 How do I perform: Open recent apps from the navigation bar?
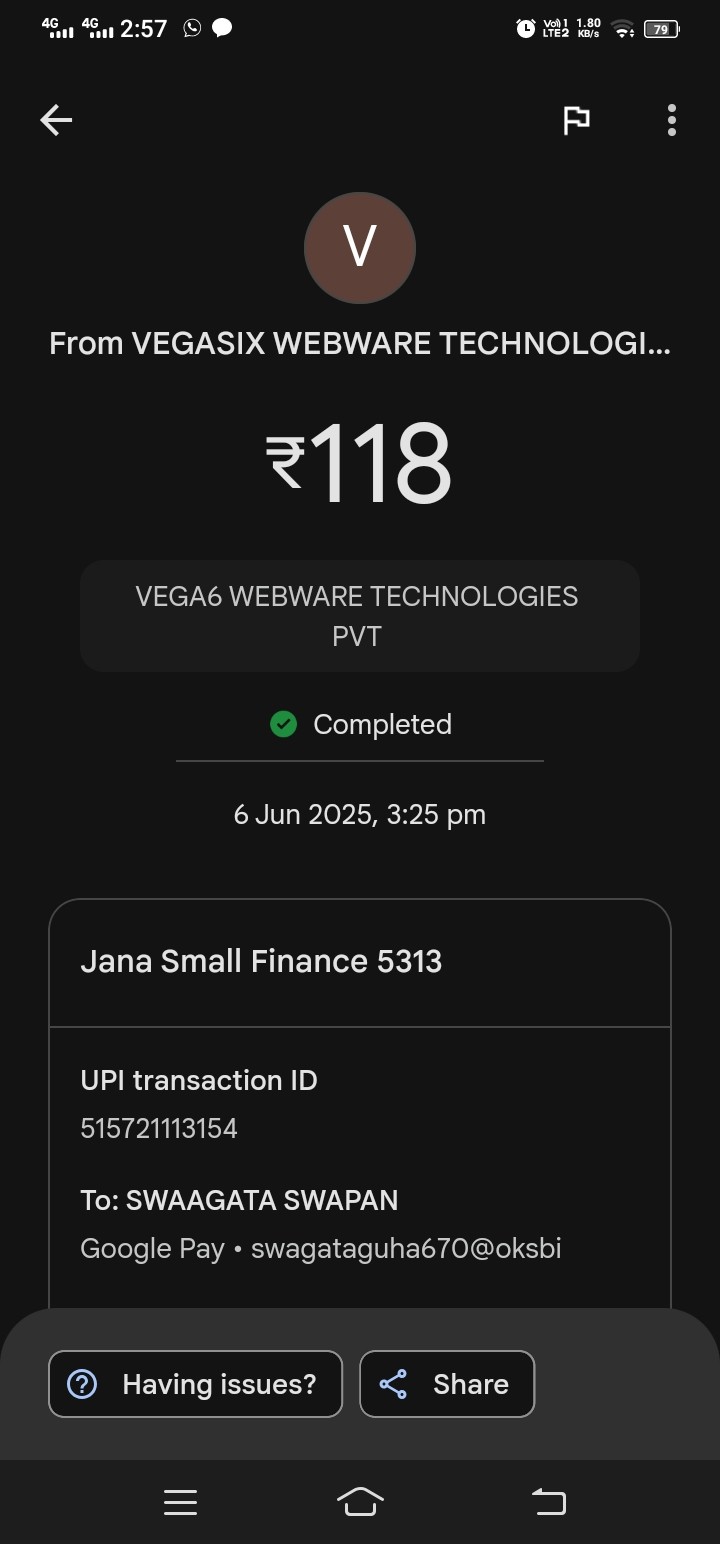pos(181,1501)
